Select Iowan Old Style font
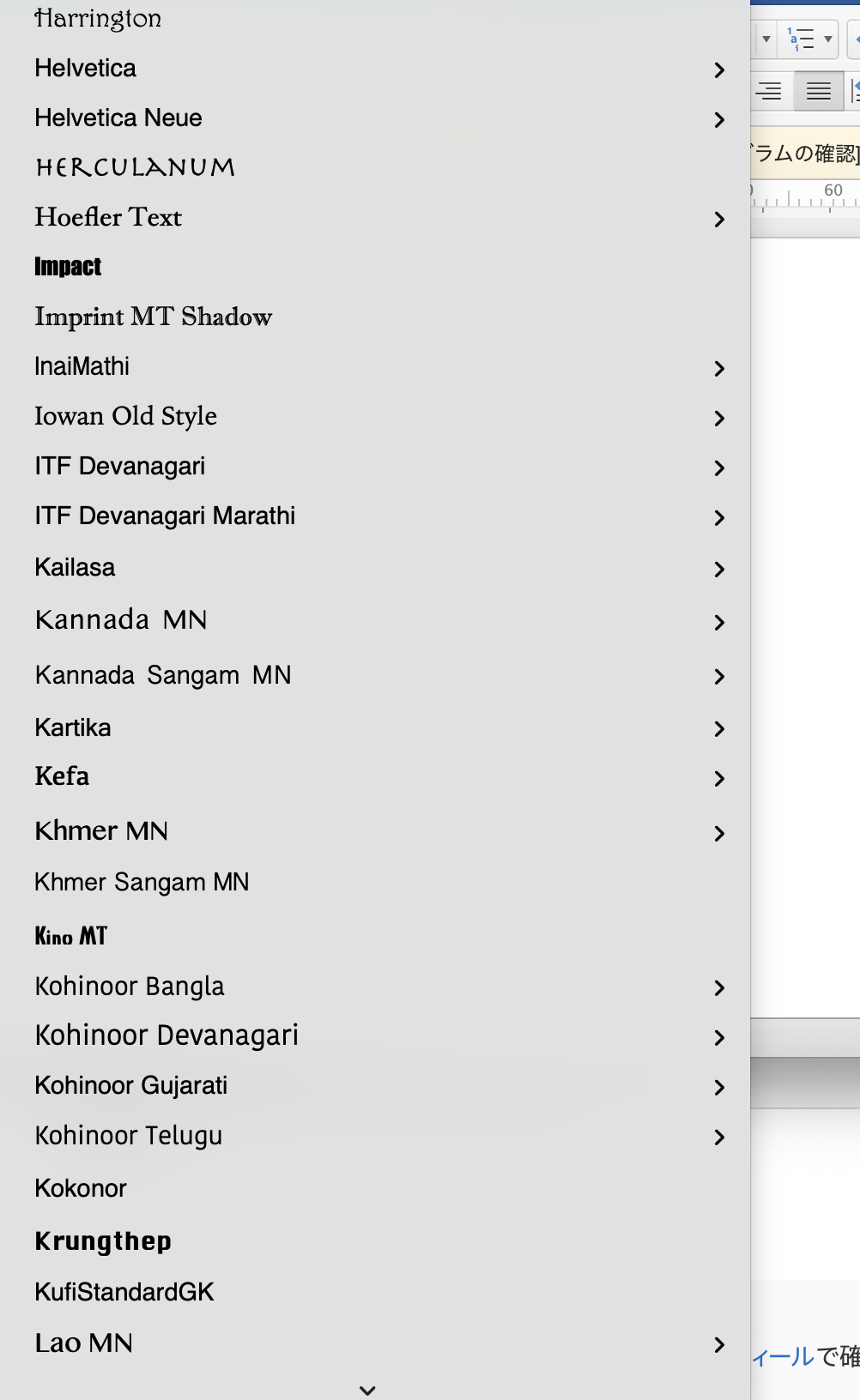The width and height of the screenshot is (860, 1400). coord(125,417)
